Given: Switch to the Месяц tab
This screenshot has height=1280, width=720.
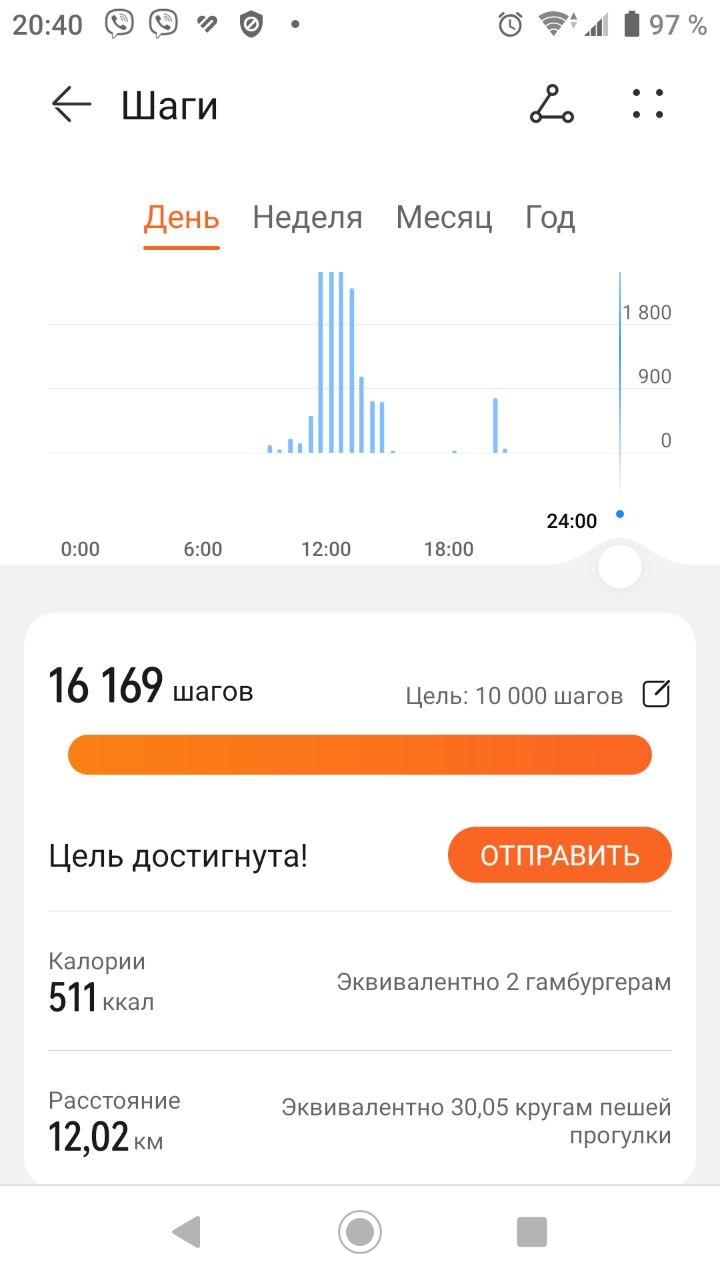Looking at the screenshot, I should (x=444, y=217).
